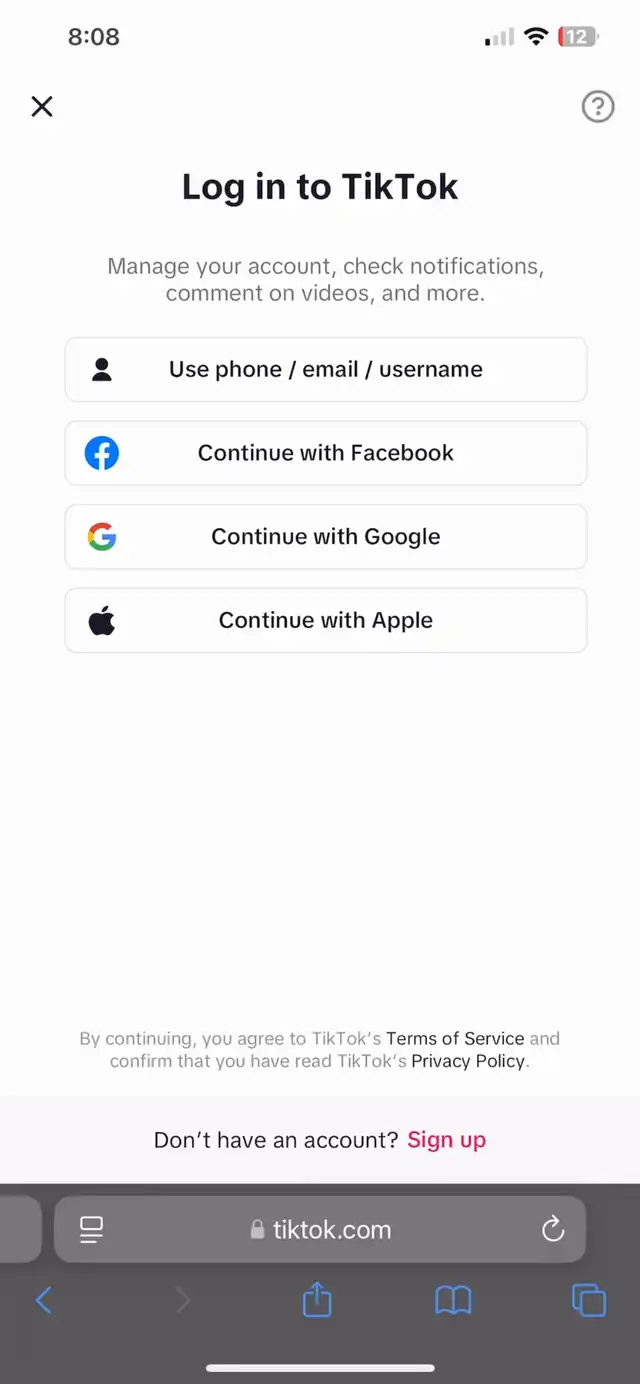Open the help question mark icon
The height and width of the screenshot is (1384, 640).
pos(598,106)
